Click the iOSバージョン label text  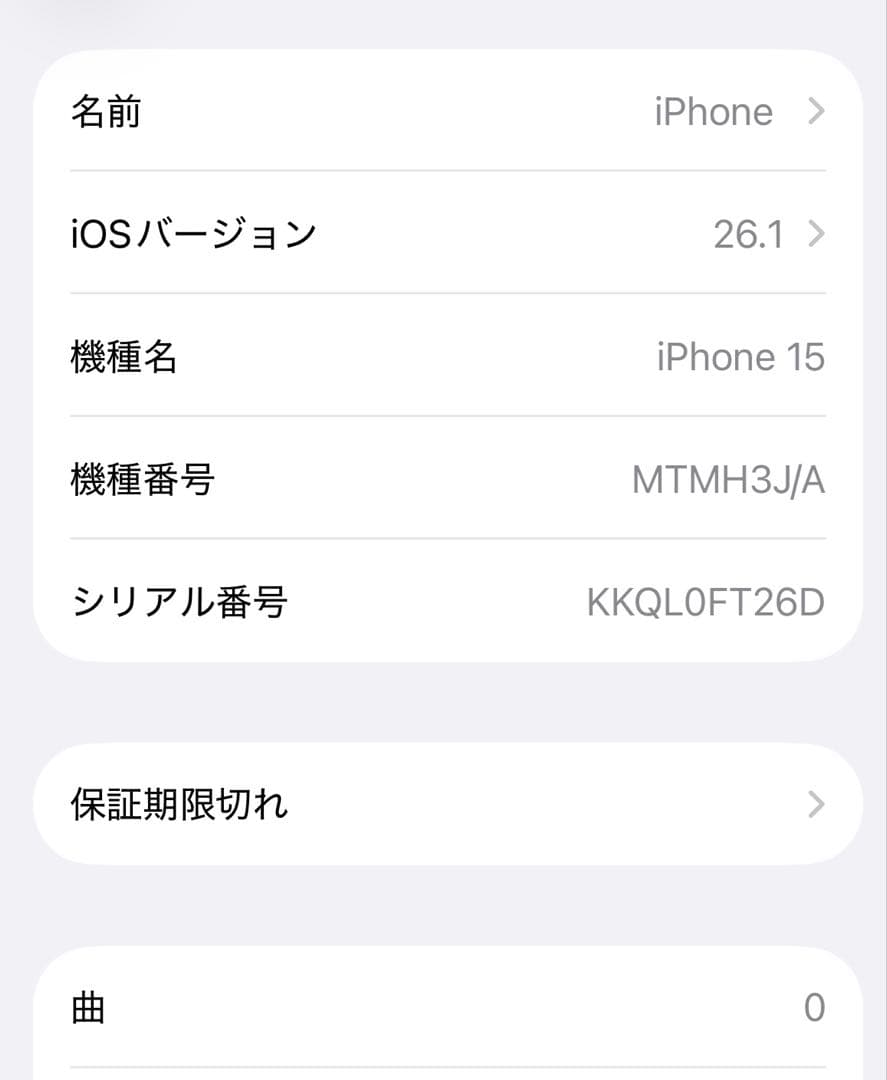[x=193, y=232]
